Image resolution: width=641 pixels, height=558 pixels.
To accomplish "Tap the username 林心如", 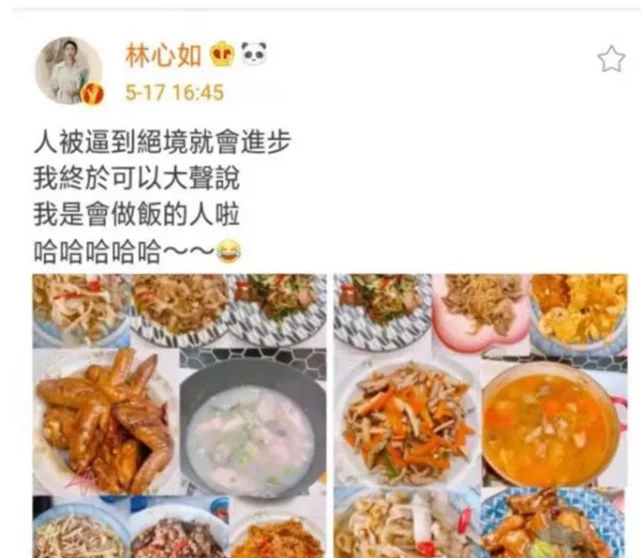I will click(162, 54).
